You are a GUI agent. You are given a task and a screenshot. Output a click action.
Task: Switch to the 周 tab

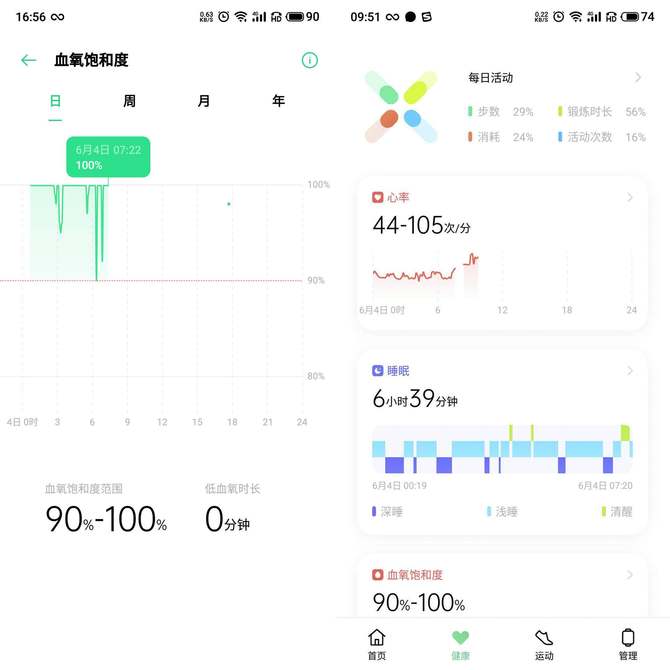pos(129,101)
